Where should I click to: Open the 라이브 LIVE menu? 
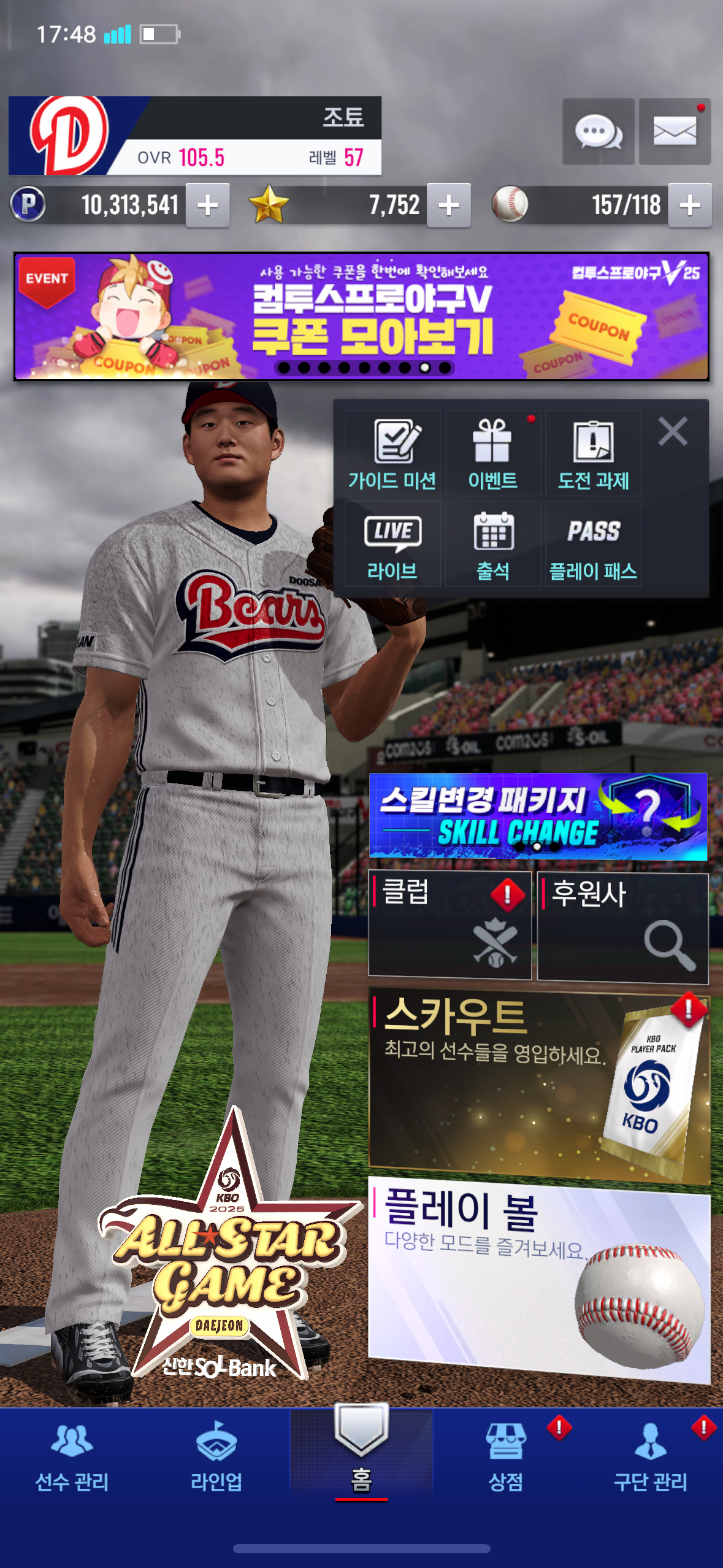(392, 544)
